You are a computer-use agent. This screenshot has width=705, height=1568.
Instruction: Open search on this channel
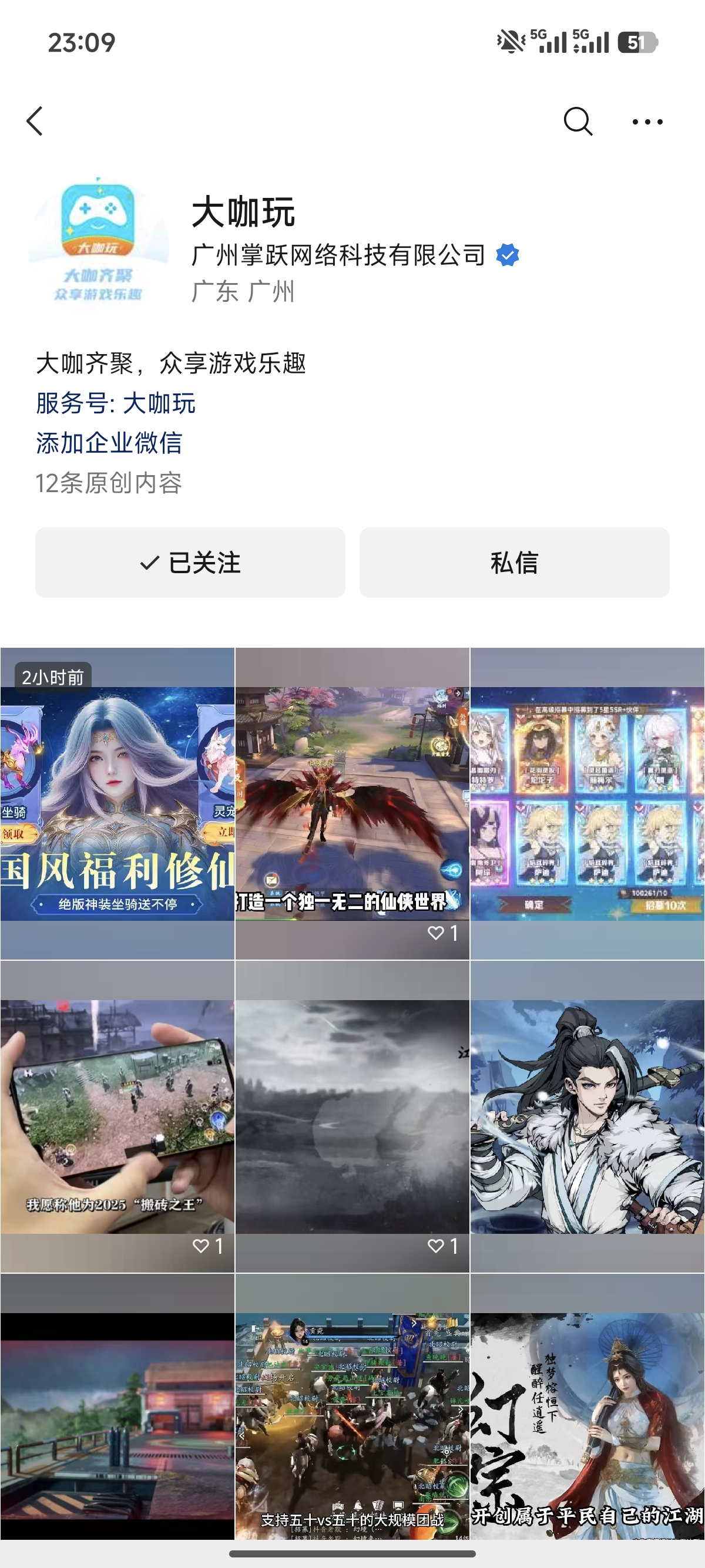point(577,121)
